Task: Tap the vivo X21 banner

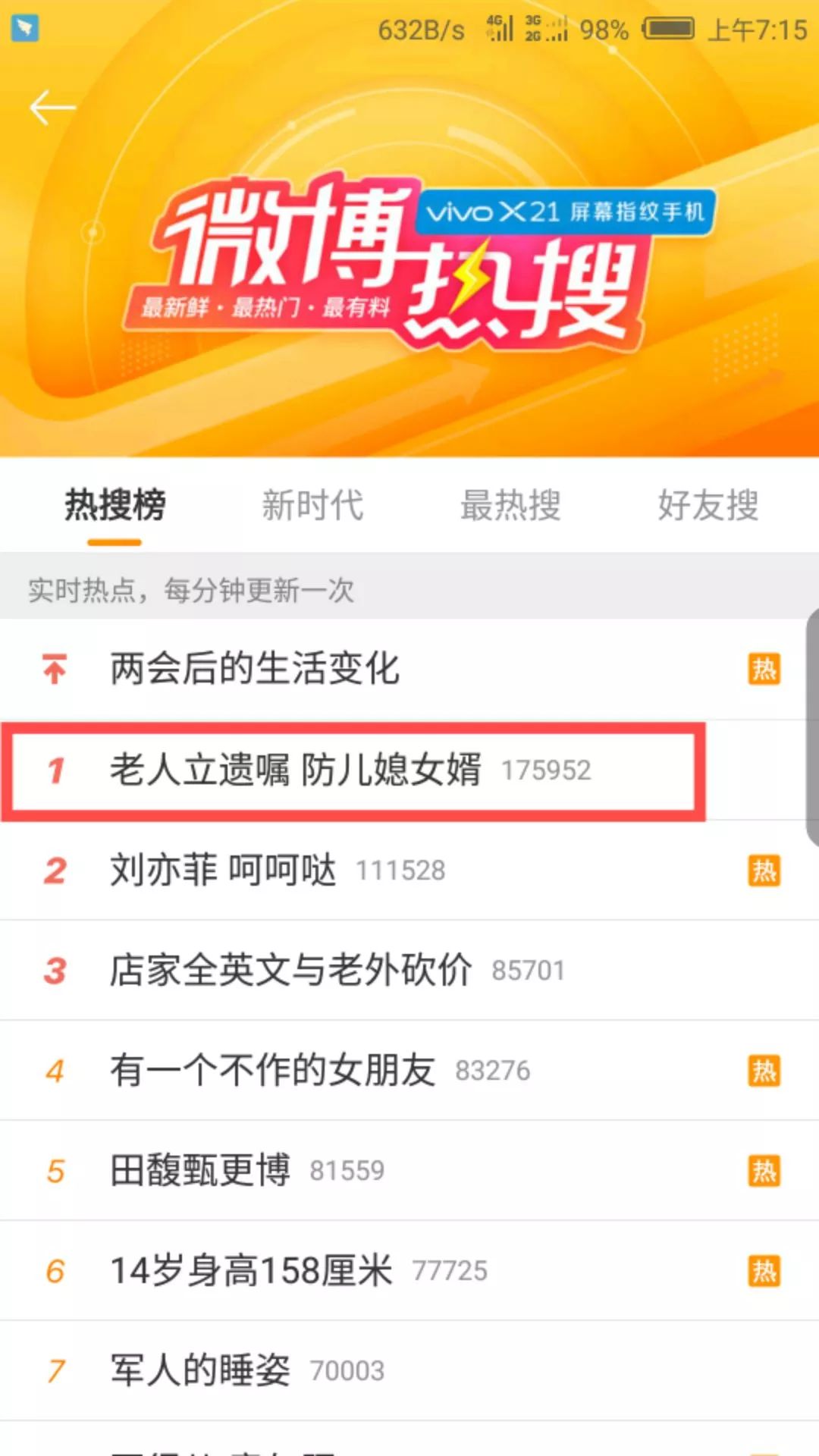Action: 565,212
